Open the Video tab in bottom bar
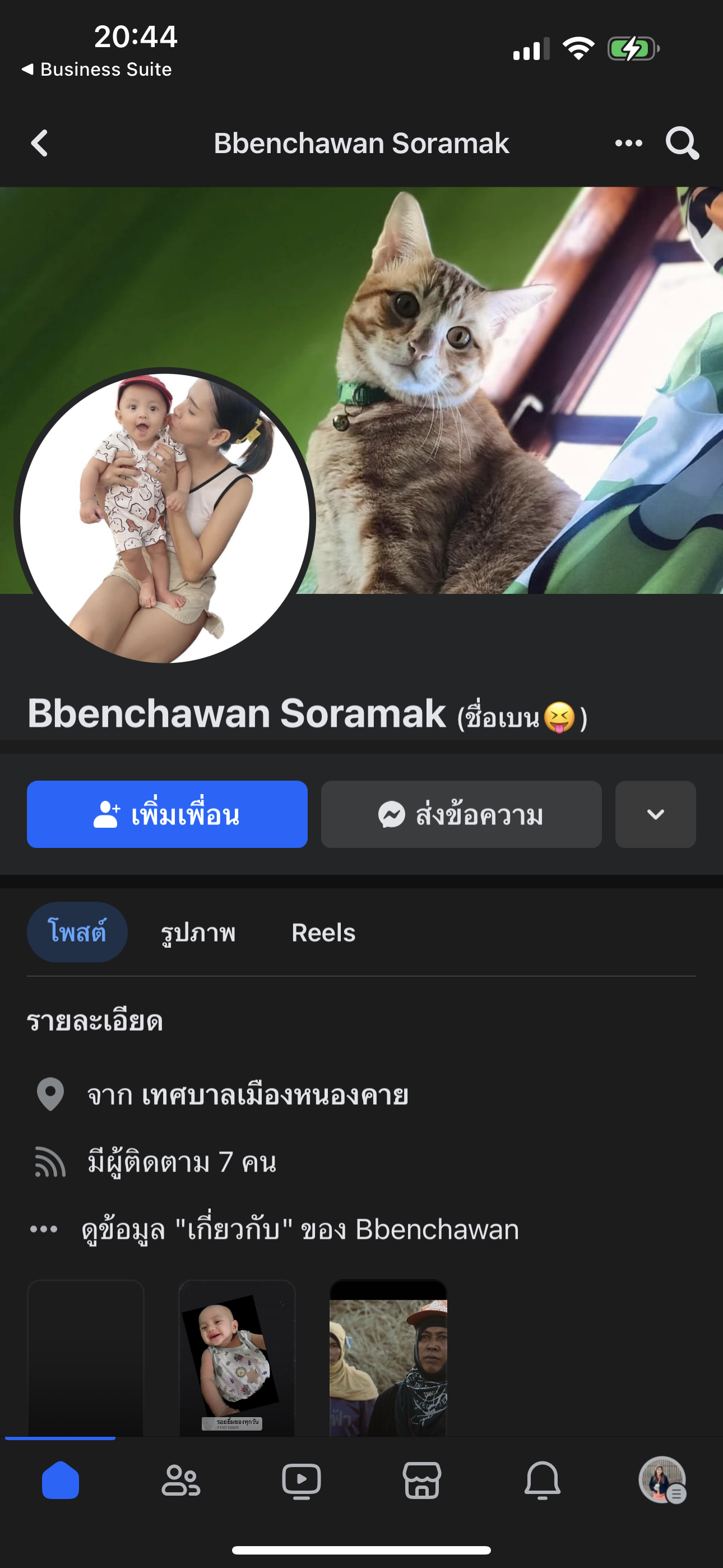723x1568 pixels. pos(302,1481)
